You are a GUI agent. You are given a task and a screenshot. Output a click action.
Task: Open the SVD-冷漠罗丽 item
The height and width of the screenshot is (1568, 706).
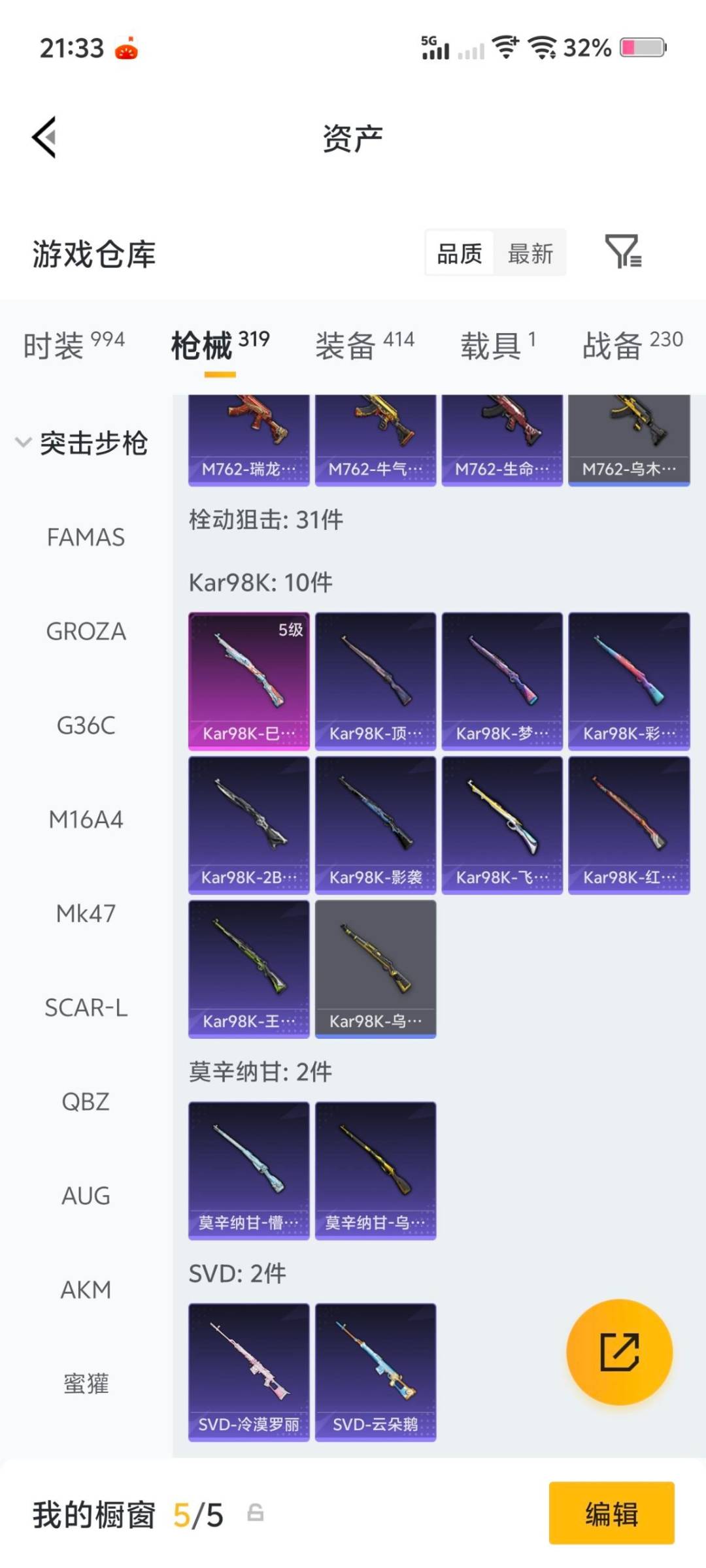pos(249,1372)
